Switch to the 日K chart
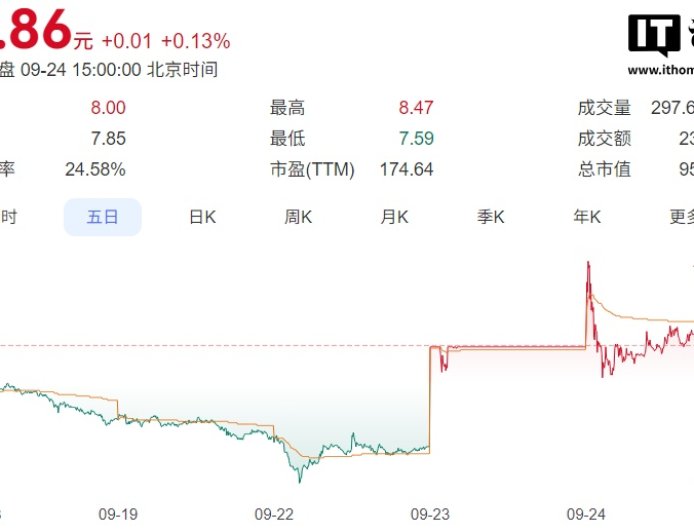The height and width of the screenshot is (532, 694). [202, 217]
